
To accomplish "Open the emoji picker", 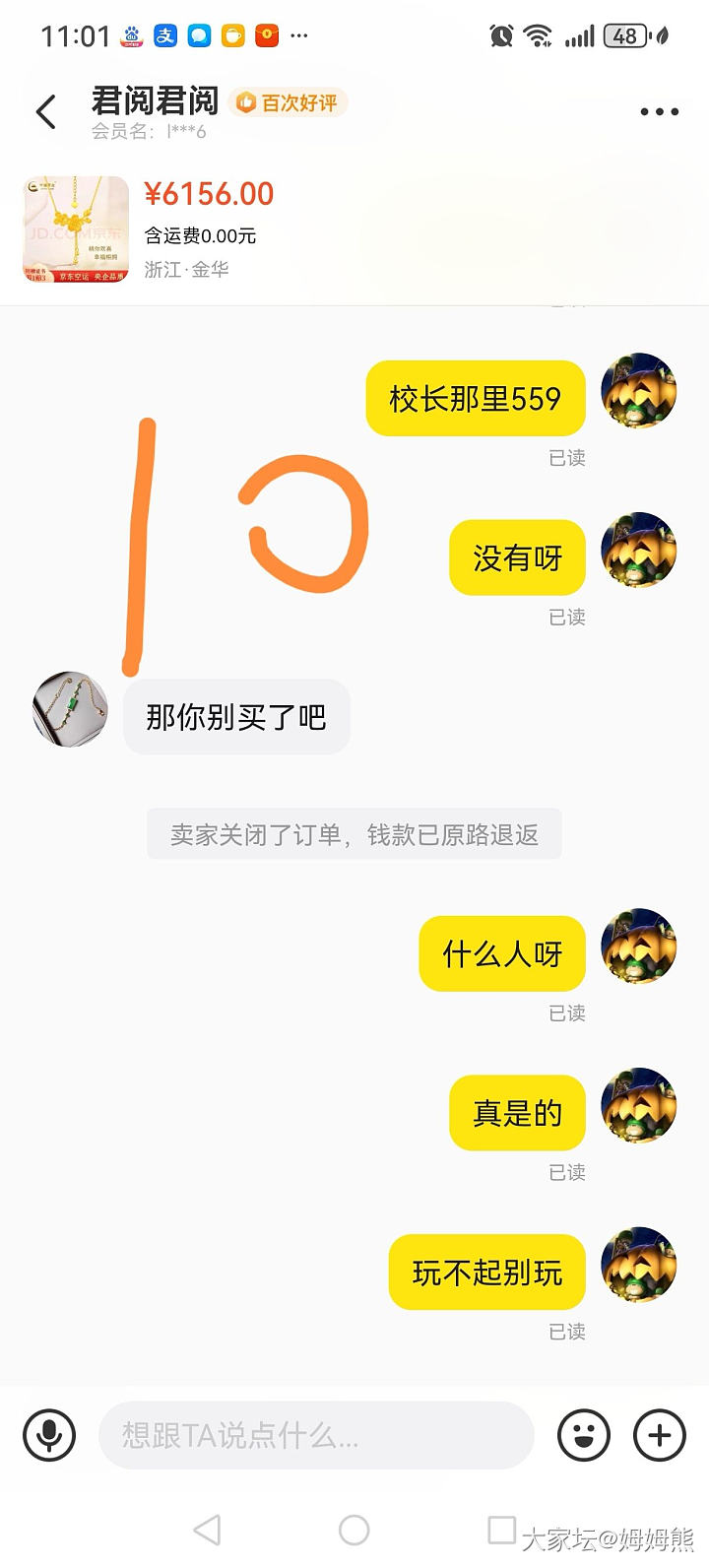I will click(x=584, y=1435).
